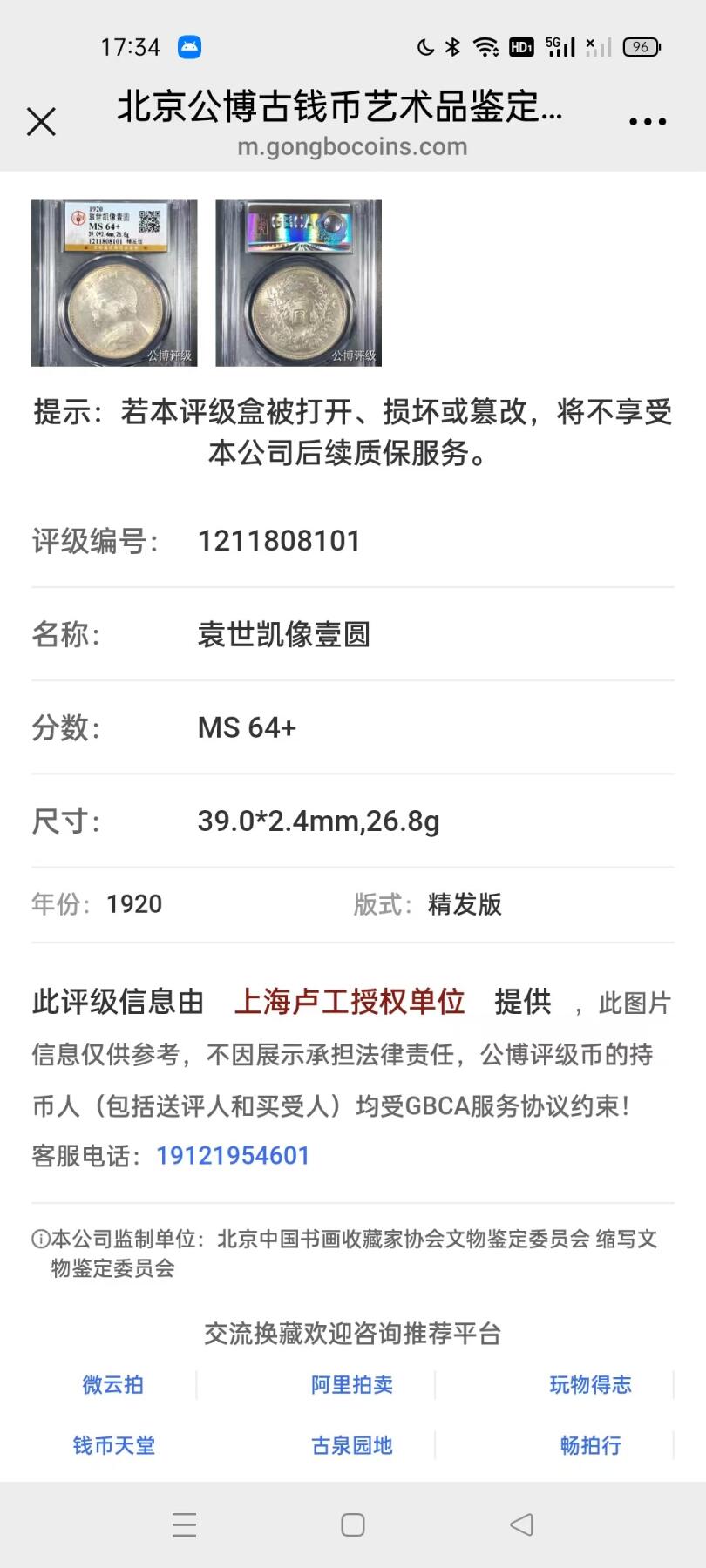
Task: Tap the Bluetooth icon in the status bar
Action: [451, 47]
